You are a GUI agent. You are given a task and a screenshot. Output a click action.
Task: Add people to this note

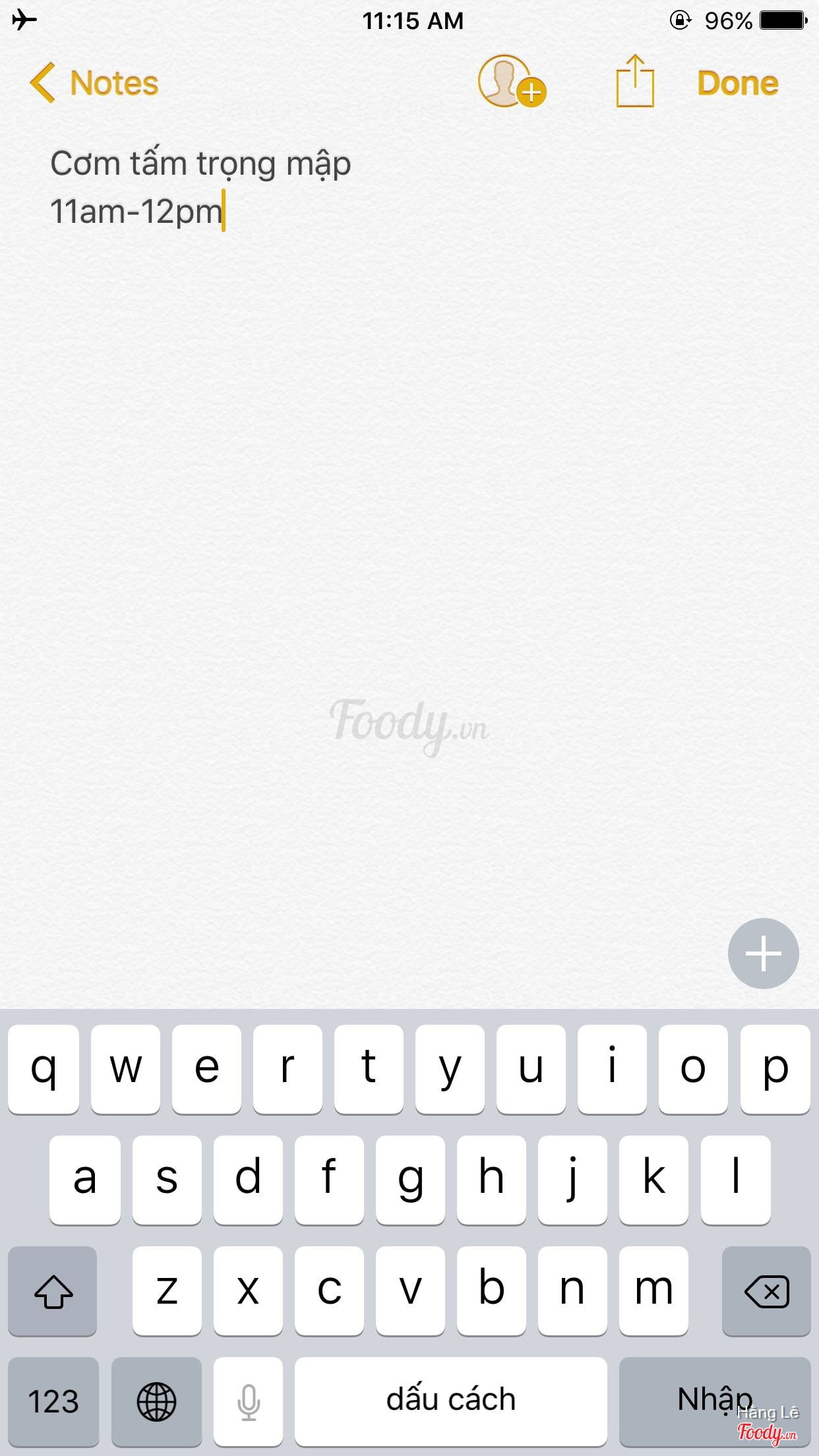pyautogui.click(x=510, y=82)
